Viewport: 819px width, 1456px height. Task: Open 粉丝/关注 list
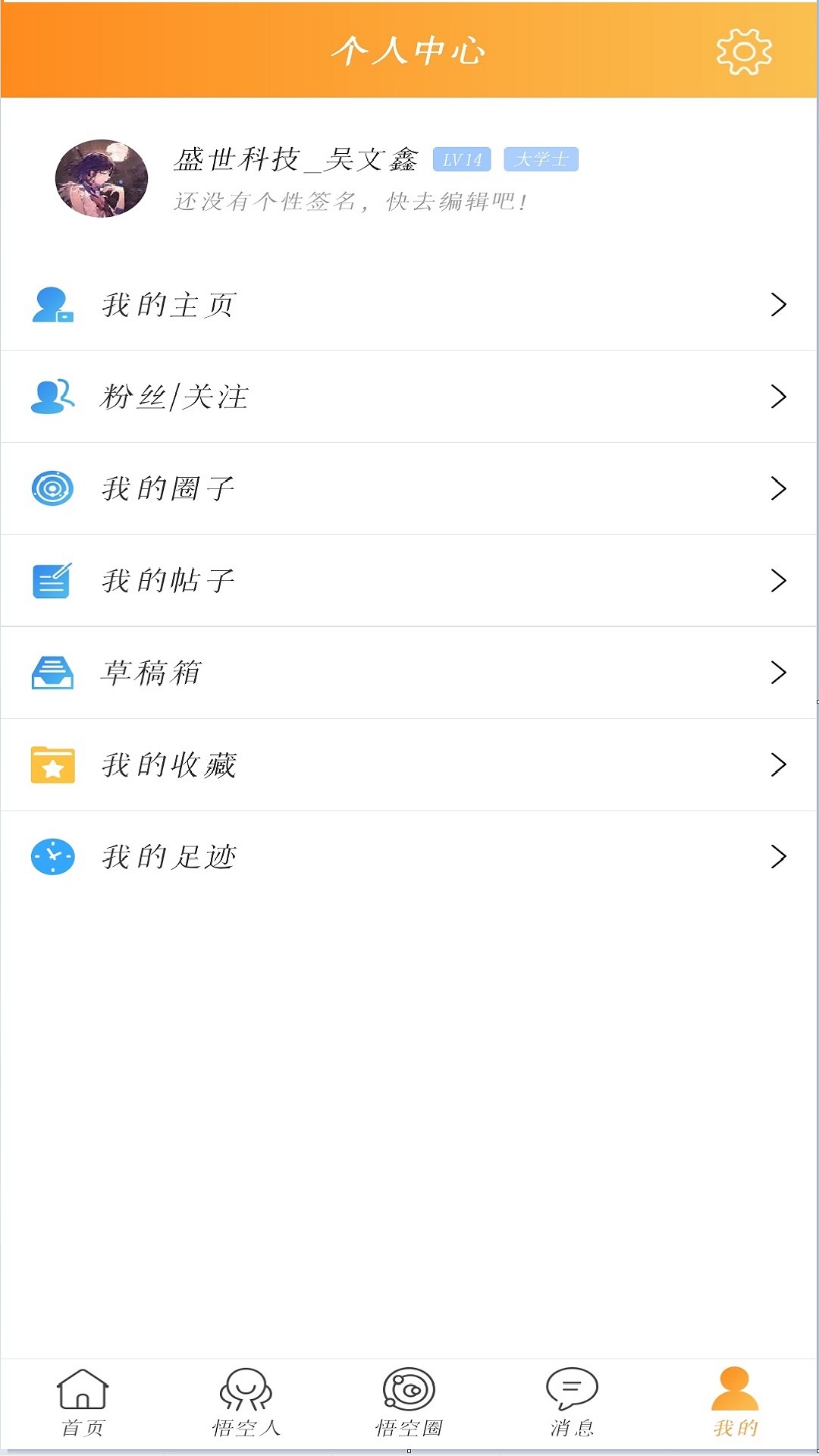coord(409,397)
